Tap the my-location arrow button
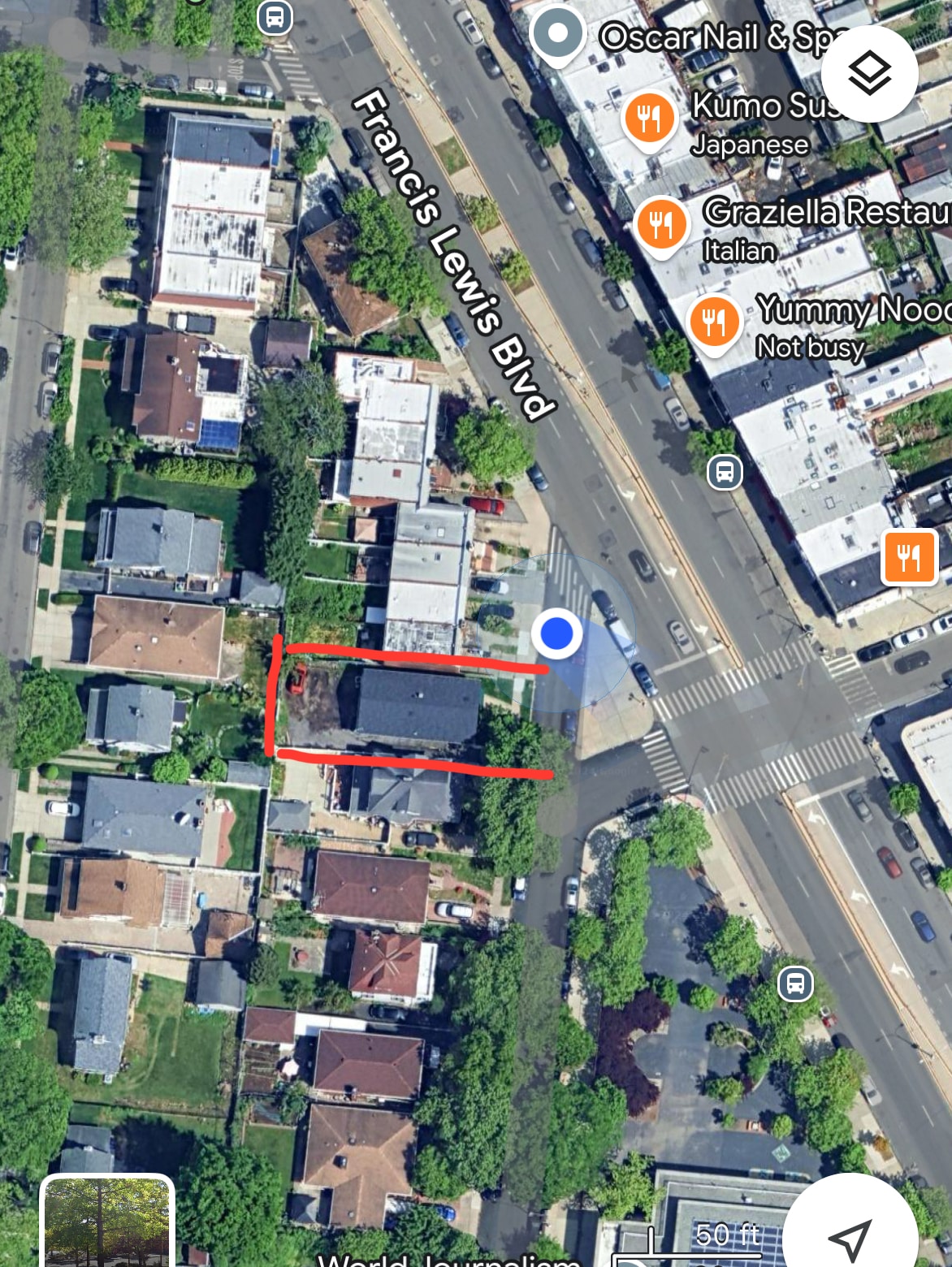 (850, 1236)
